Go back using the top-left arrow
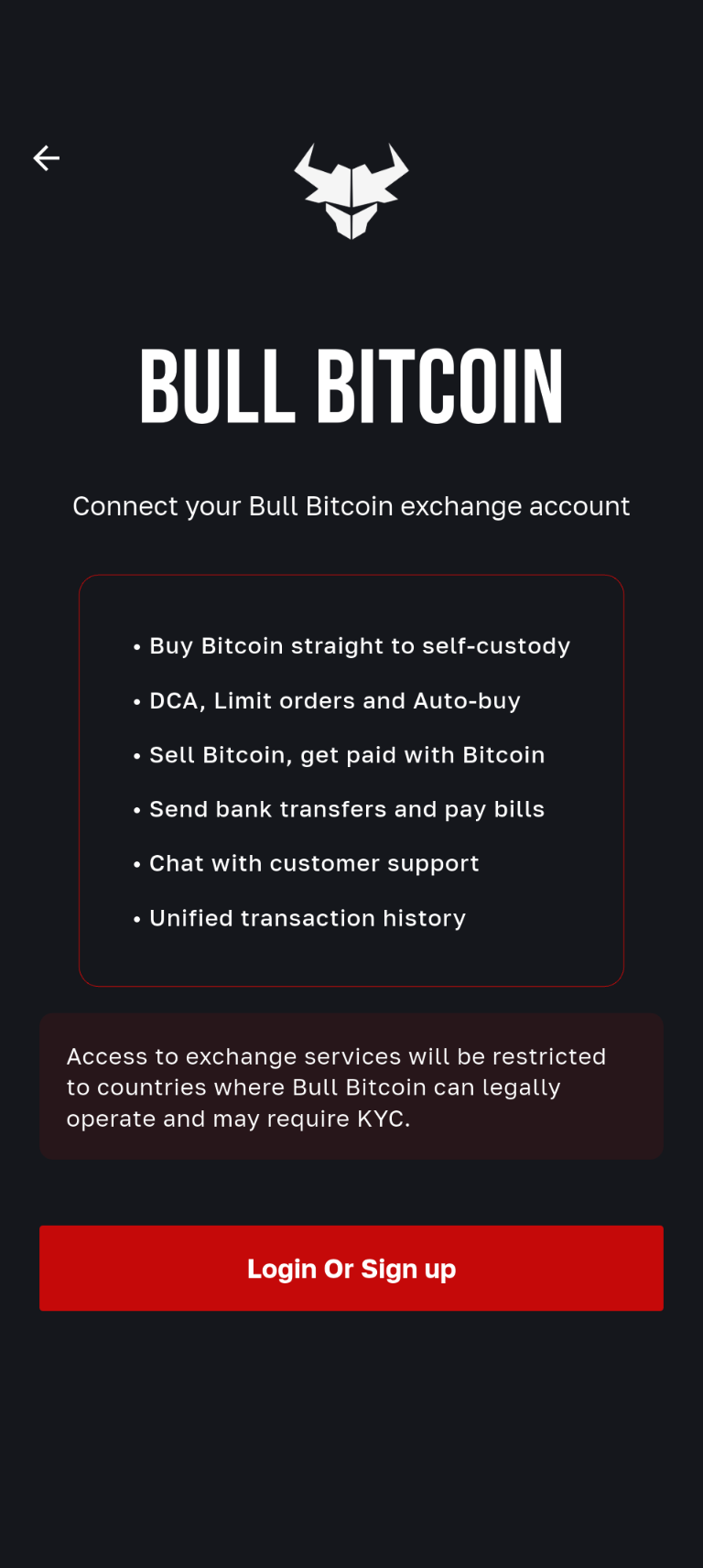The width and height of the screenshot is (703, 1568). pyautogui.click(x=47, y=158)
